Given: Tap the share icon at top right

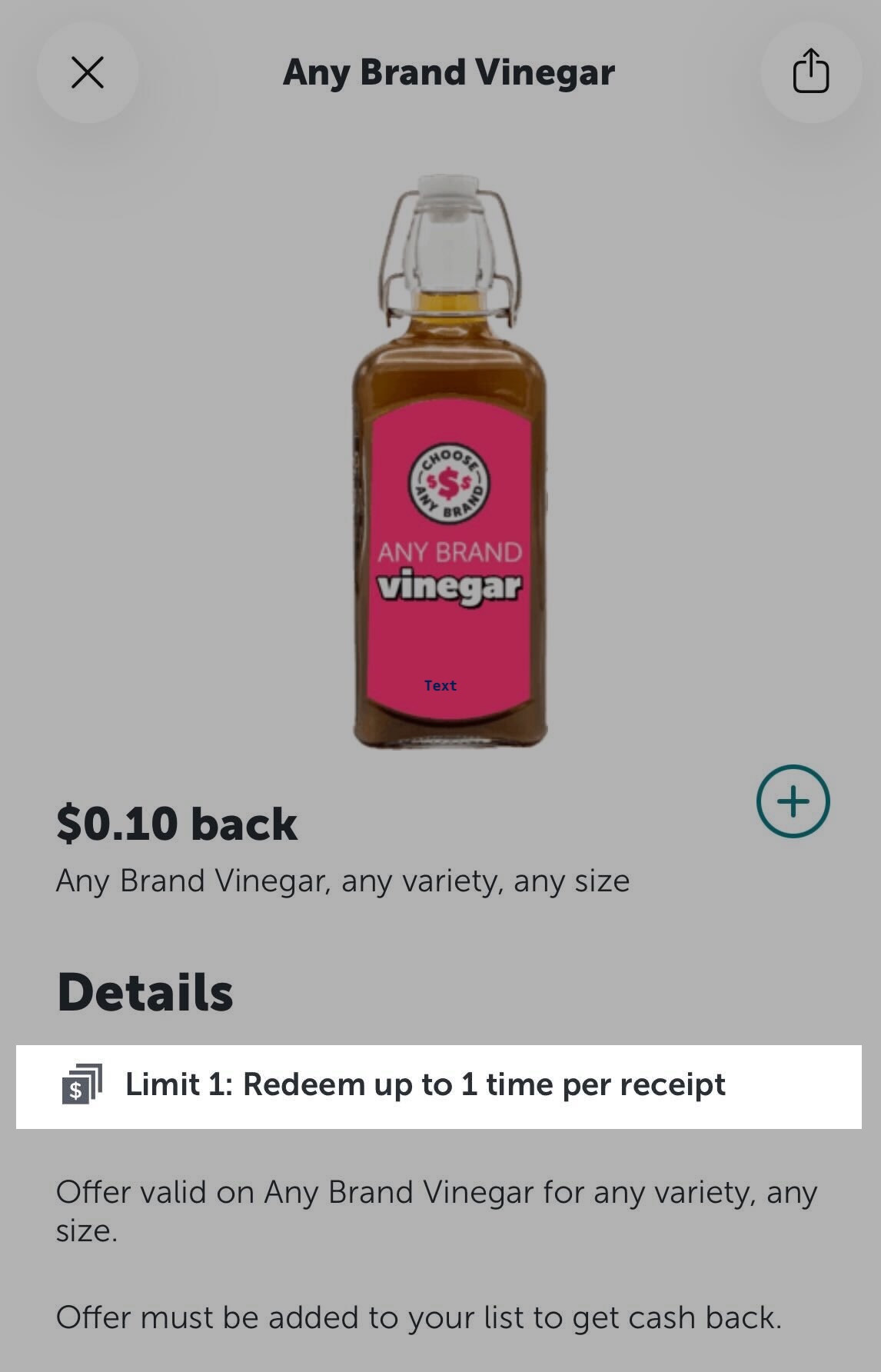Looking at the screenshot, I should (812, 72).
